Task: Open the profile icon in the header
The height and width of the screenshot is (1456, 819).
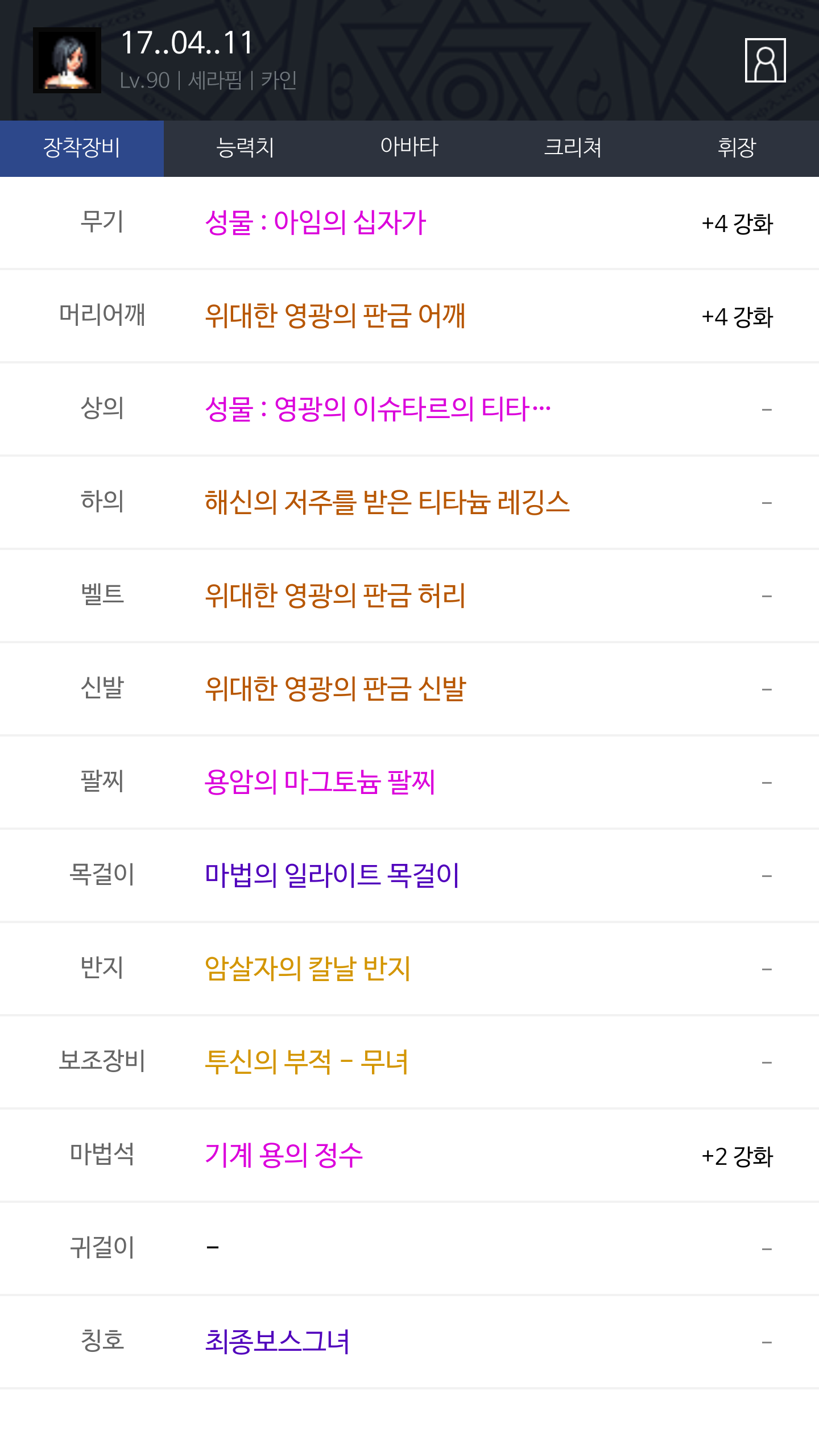Action: coord(765,60)
